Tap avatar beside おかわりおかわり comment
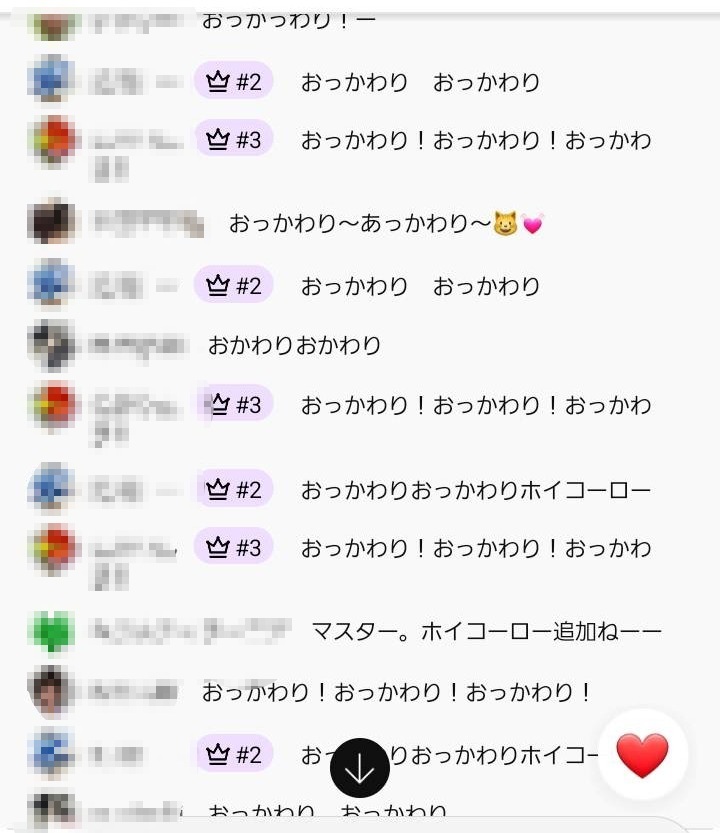The image size is (720, 833). [53, 346]
